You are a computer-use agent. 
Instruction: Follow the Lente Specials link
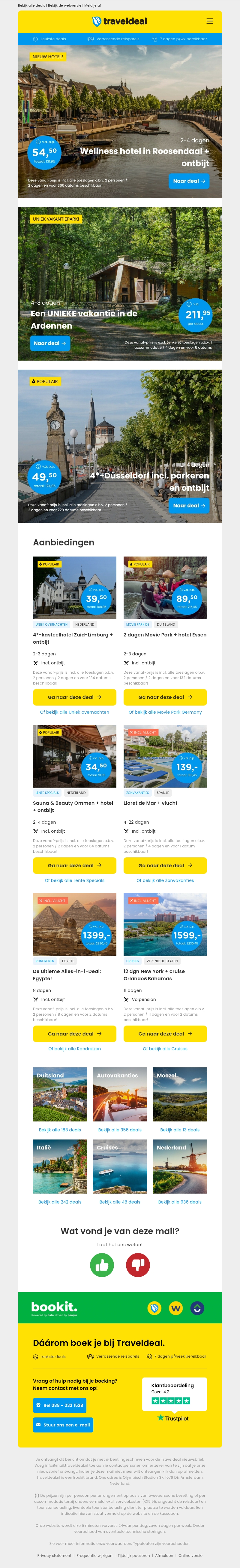tap(75, 880)
